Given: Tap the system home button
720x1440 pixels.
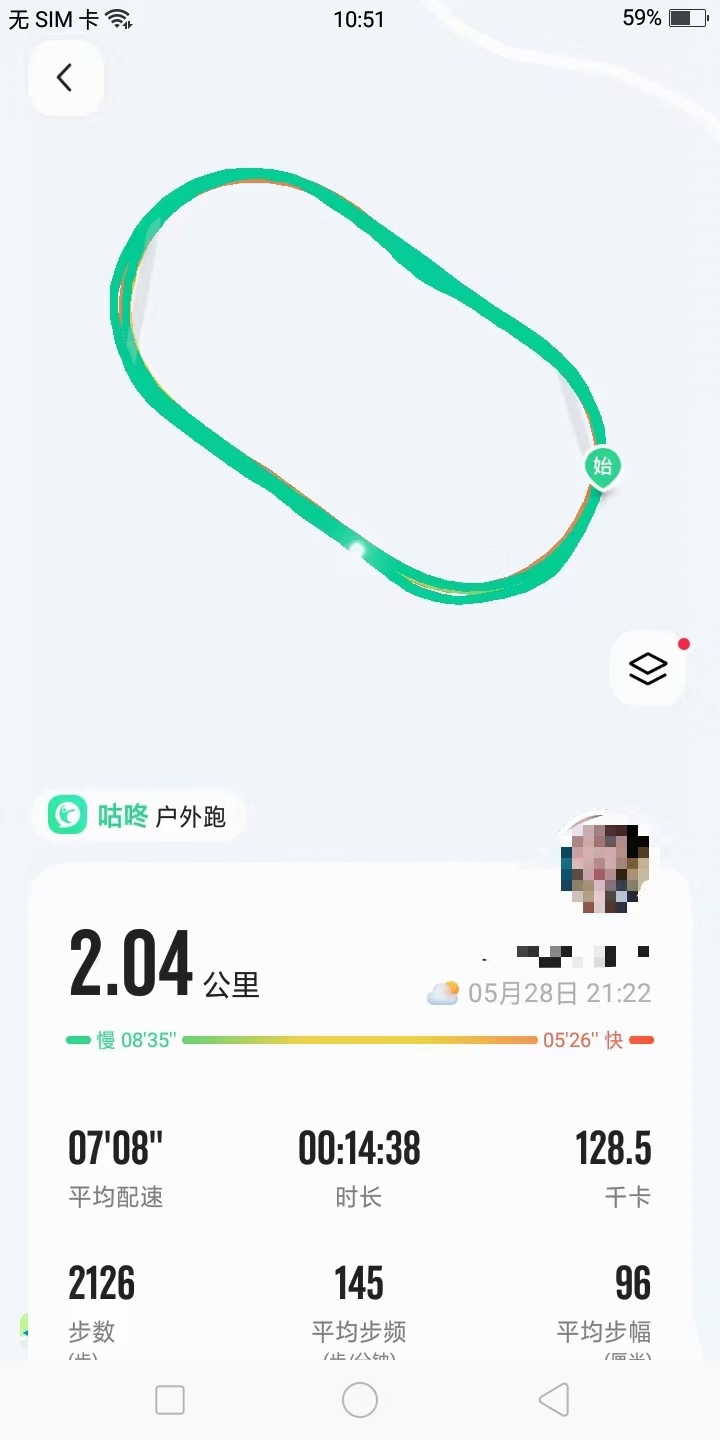Looking at the screenshot, I should pos(360,1400).
